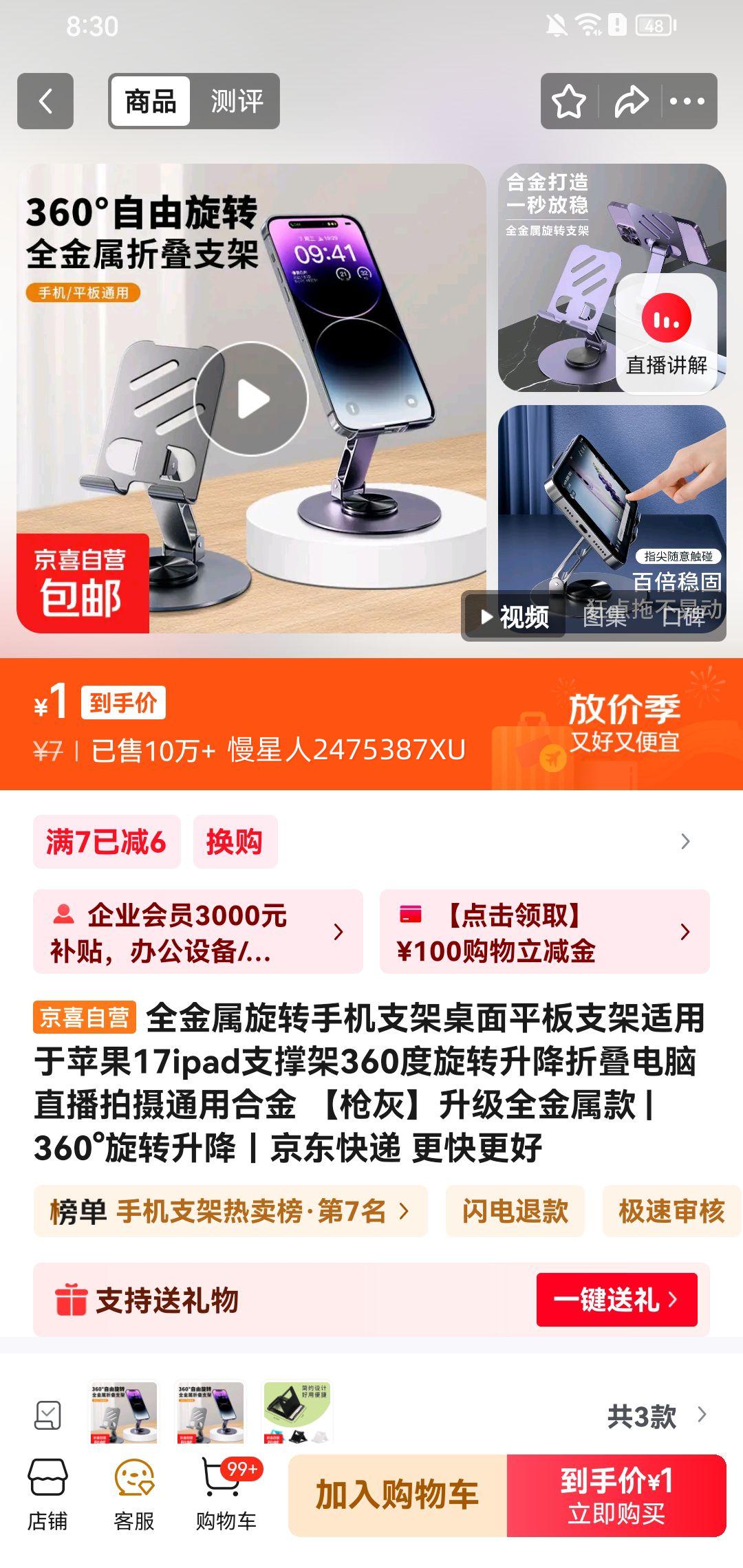The width and height of the screenshot is (743, 1568).
Task: Go back using the top-left arrow
Action: [45, 101]
